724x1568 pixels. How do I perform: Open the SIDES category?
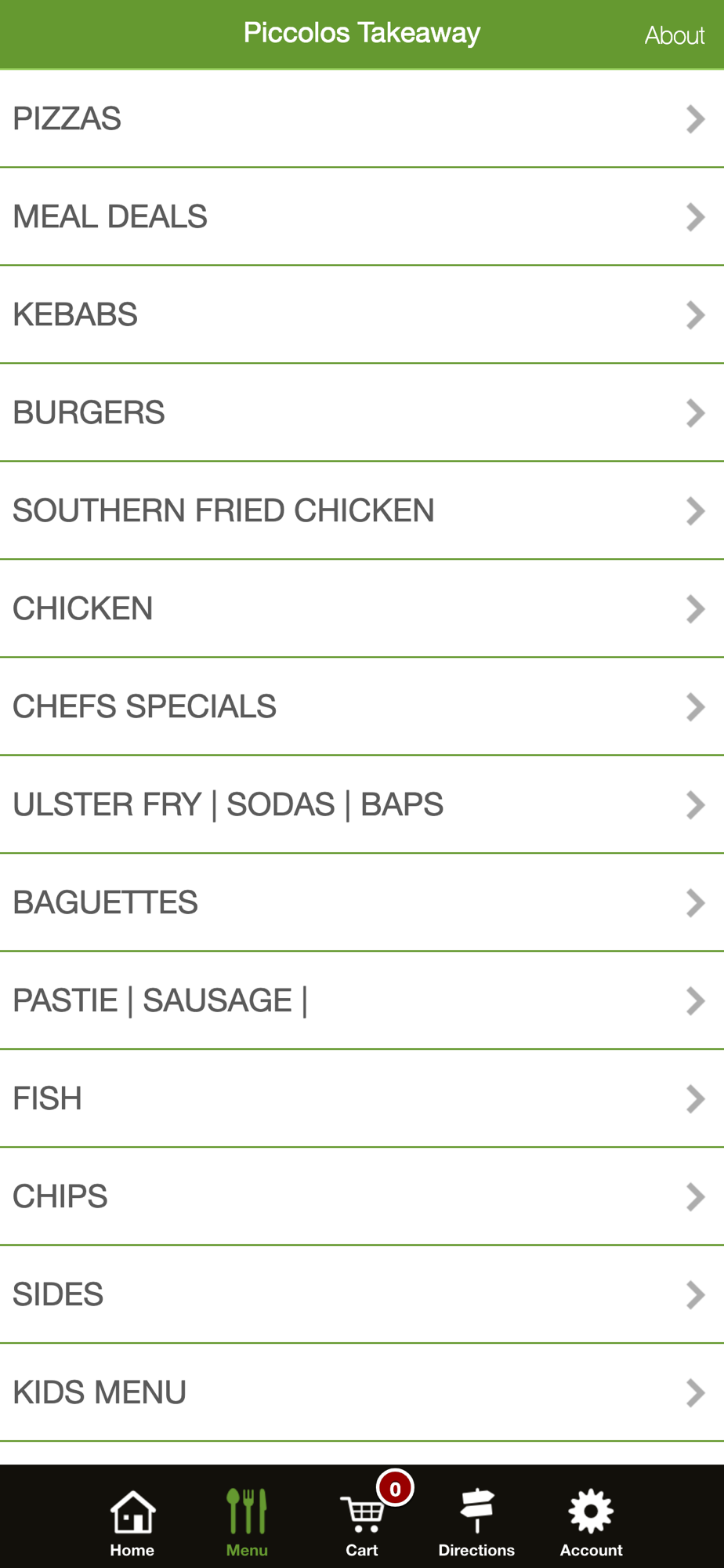[362, 1294]
